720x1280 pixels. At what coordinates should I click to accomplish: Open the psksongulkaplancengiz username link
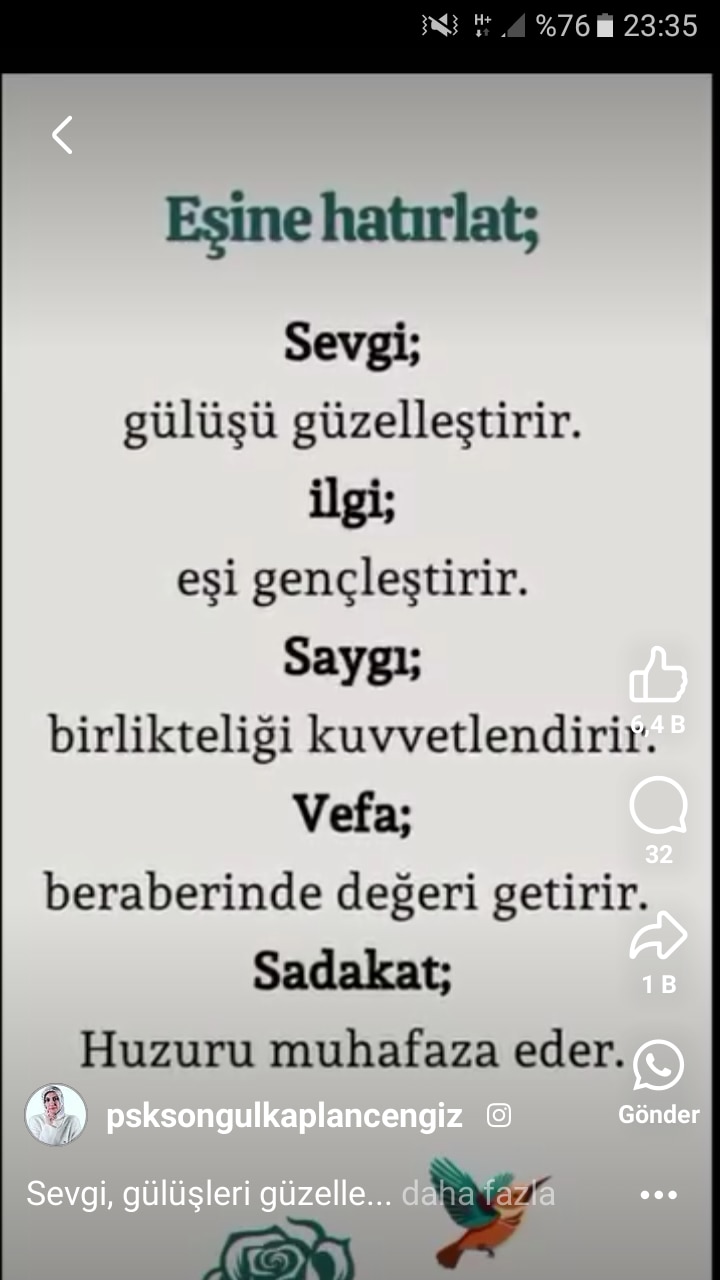click(284, 1116)
